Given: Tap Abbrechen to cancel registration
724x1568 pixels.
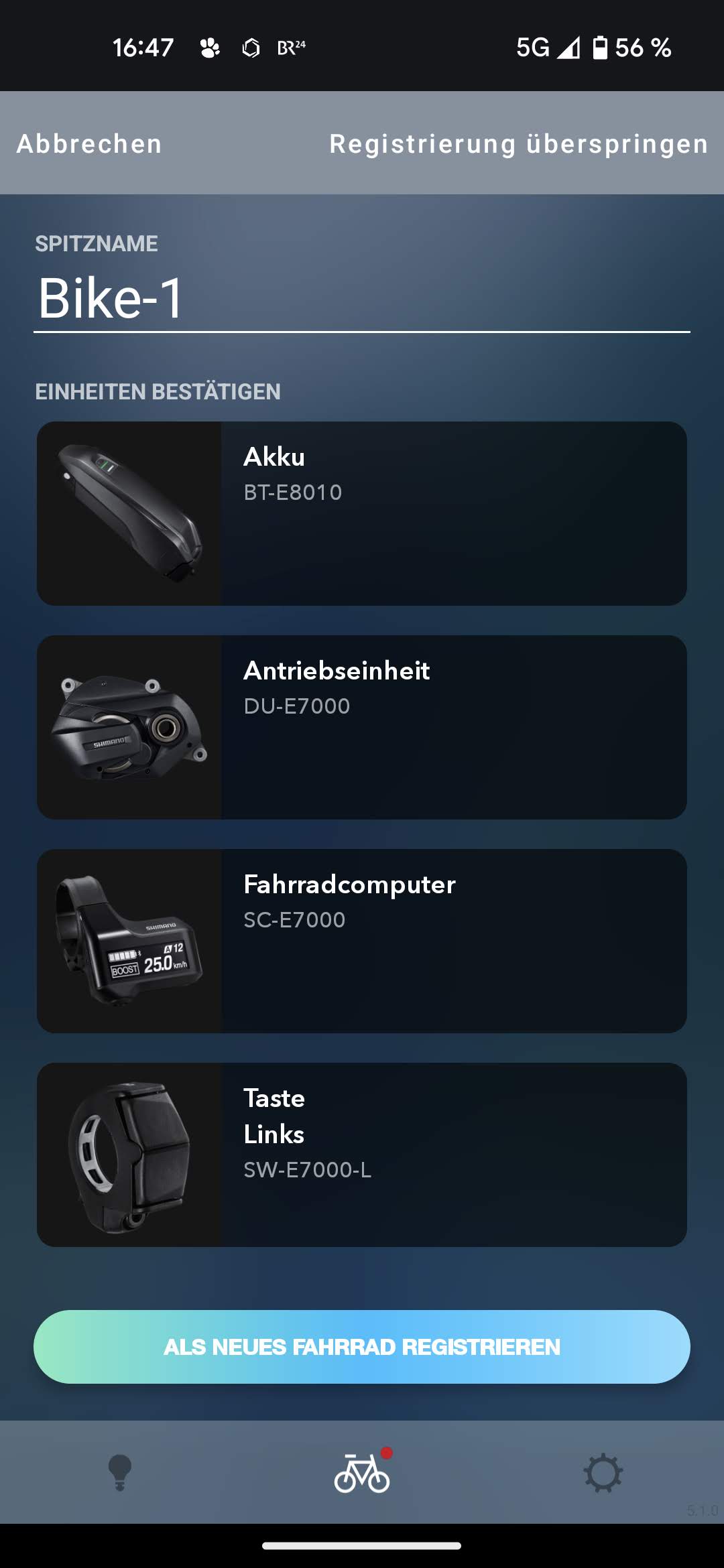Looking at the screenshot, I should (x=89, y=144).
